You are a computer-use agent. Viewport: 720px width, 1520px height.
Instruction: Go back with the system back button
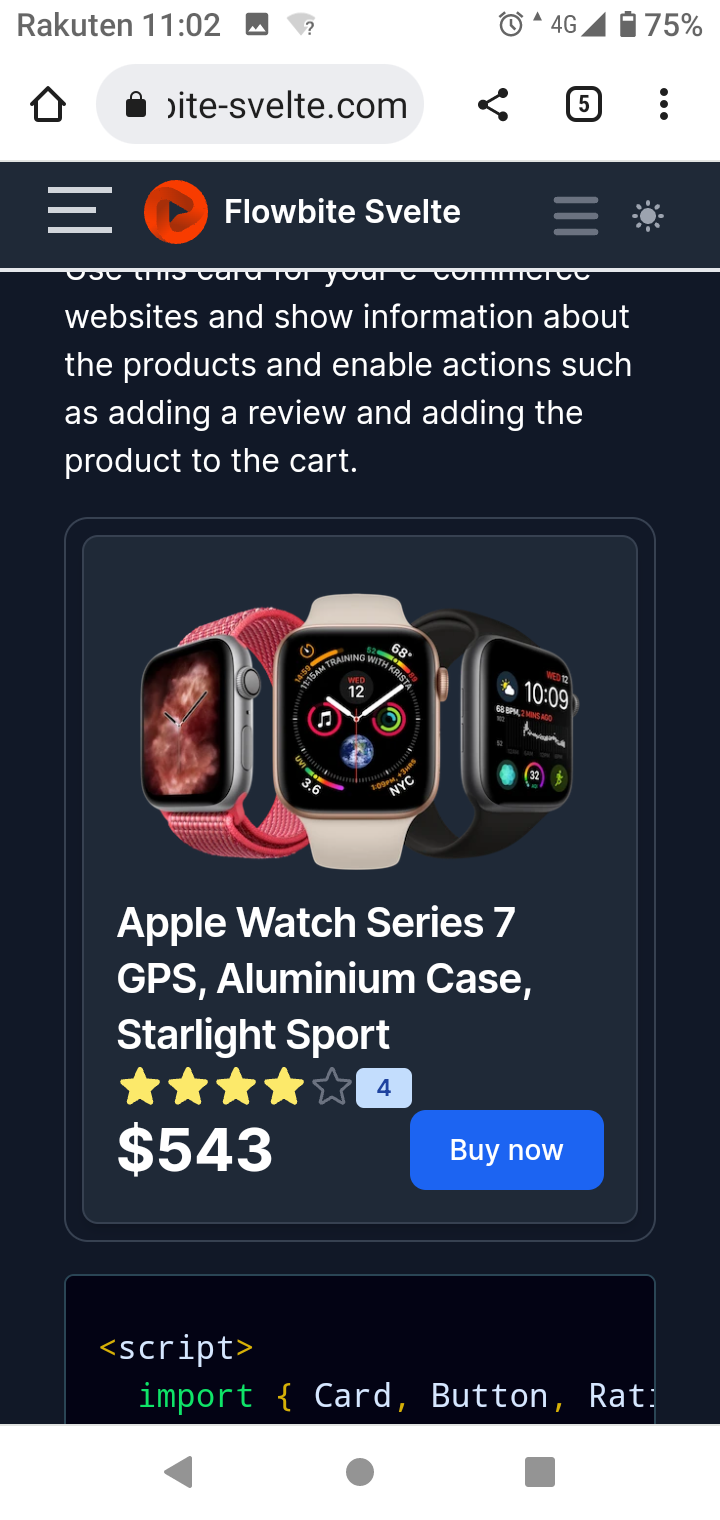178,1471
